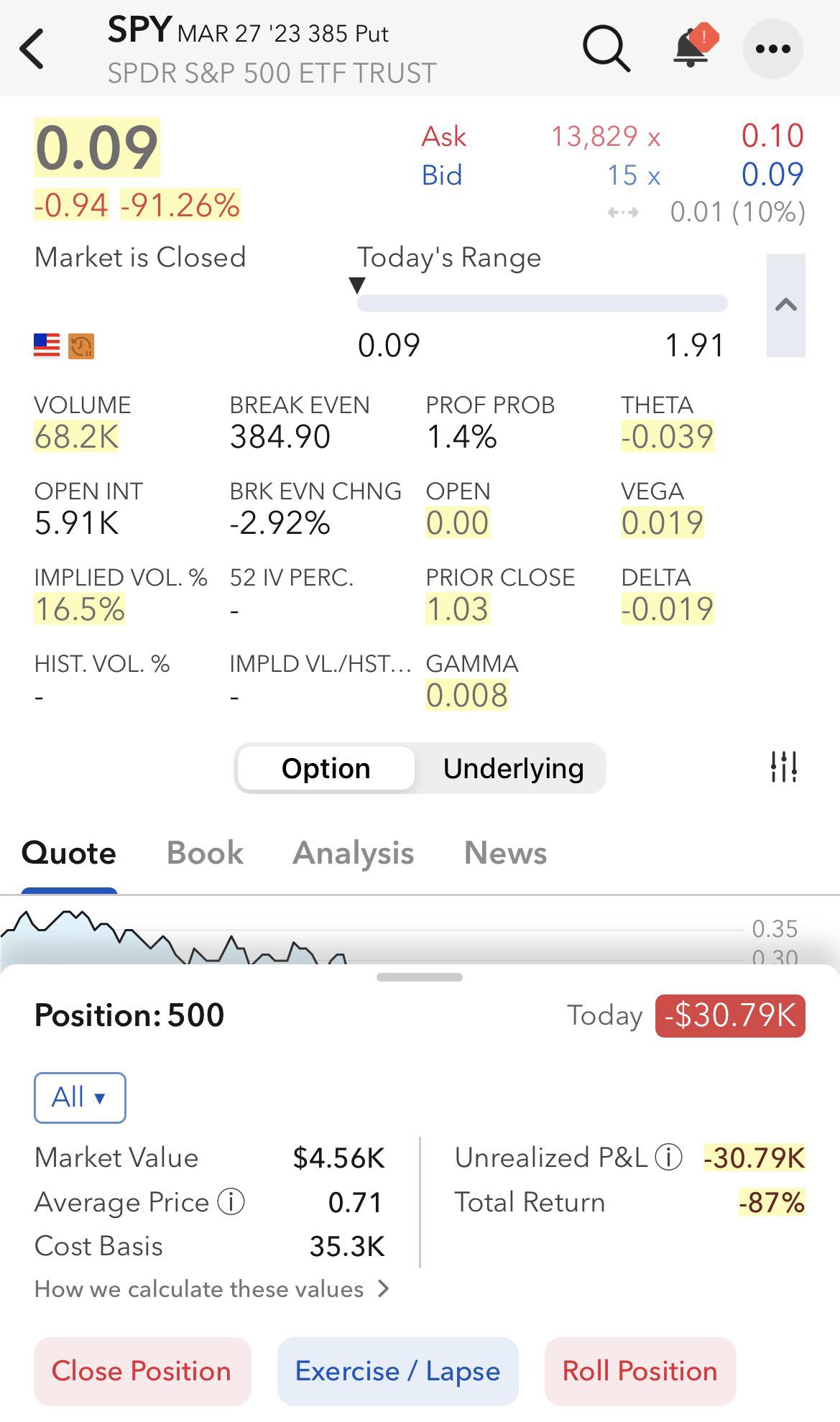Image resolution: width=840 pixels, height=1422 pixels.
Task: View the News tab
Action: coord(505,853)
